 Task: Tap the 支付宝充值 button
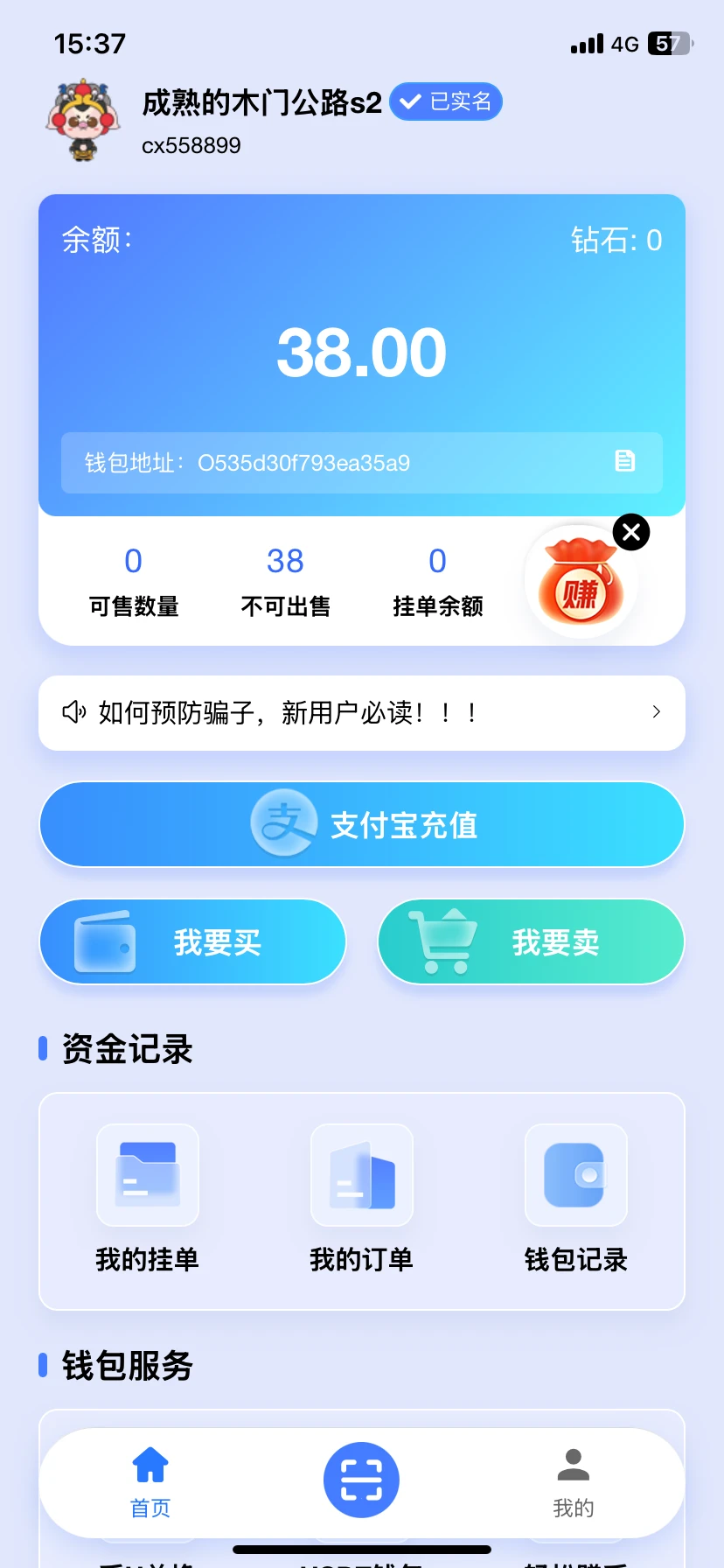[361, 824]
